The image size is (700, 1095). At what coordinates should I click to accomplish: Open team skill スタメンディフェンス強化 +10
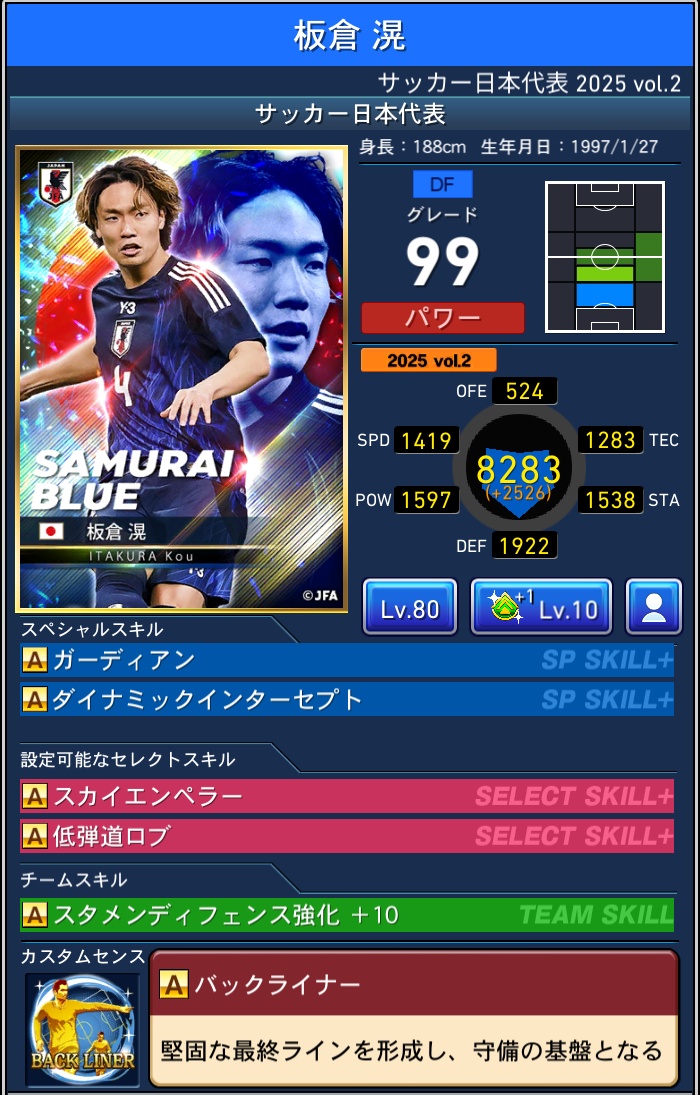point(346,914)
